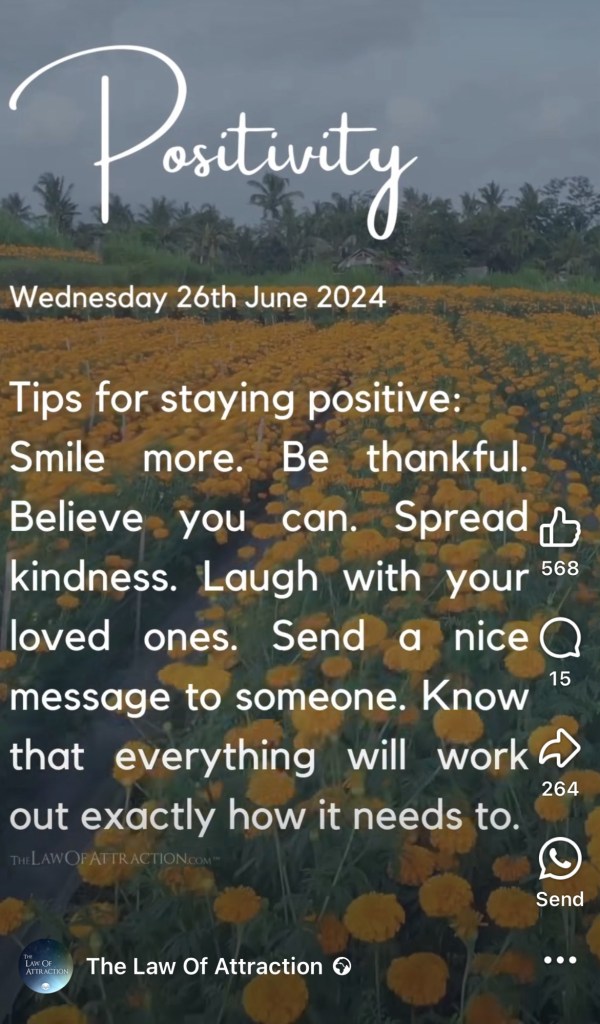Open the three-dot overflow menu
Screen dimensions: 600x1024
[559, 961]
